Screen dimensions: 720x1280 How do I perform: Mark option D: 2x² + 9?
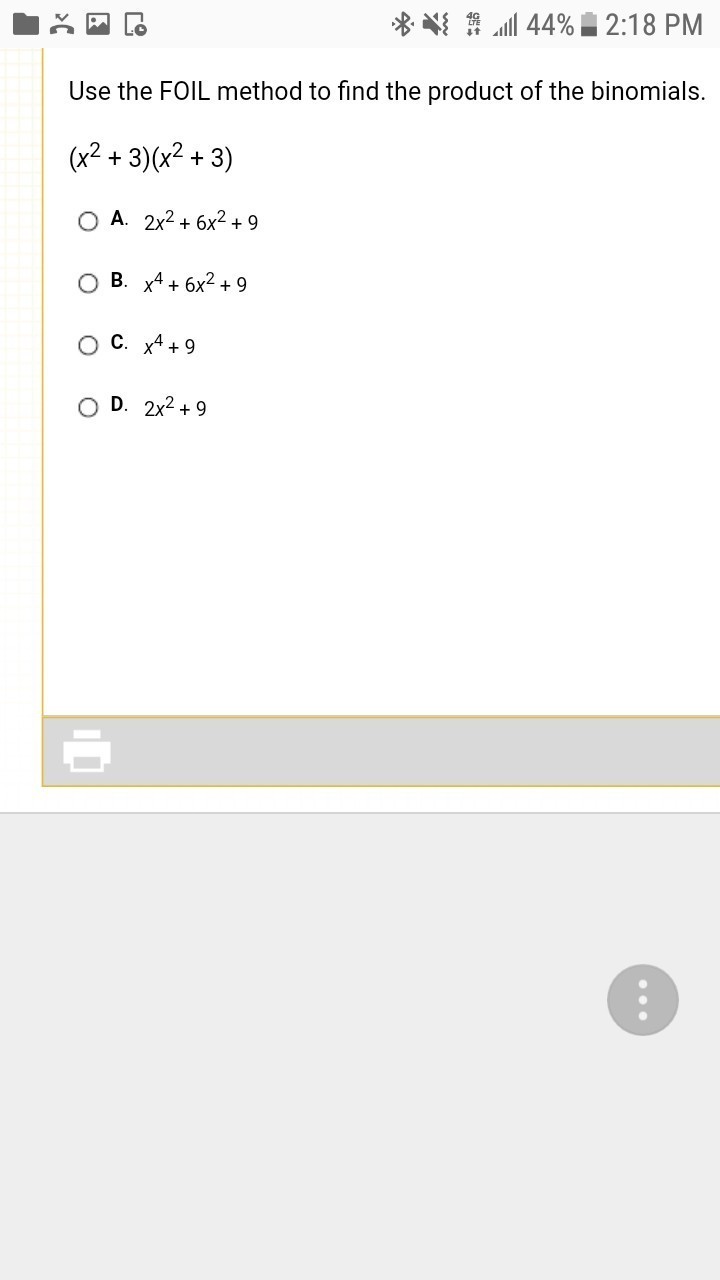[x=89, y=408]
